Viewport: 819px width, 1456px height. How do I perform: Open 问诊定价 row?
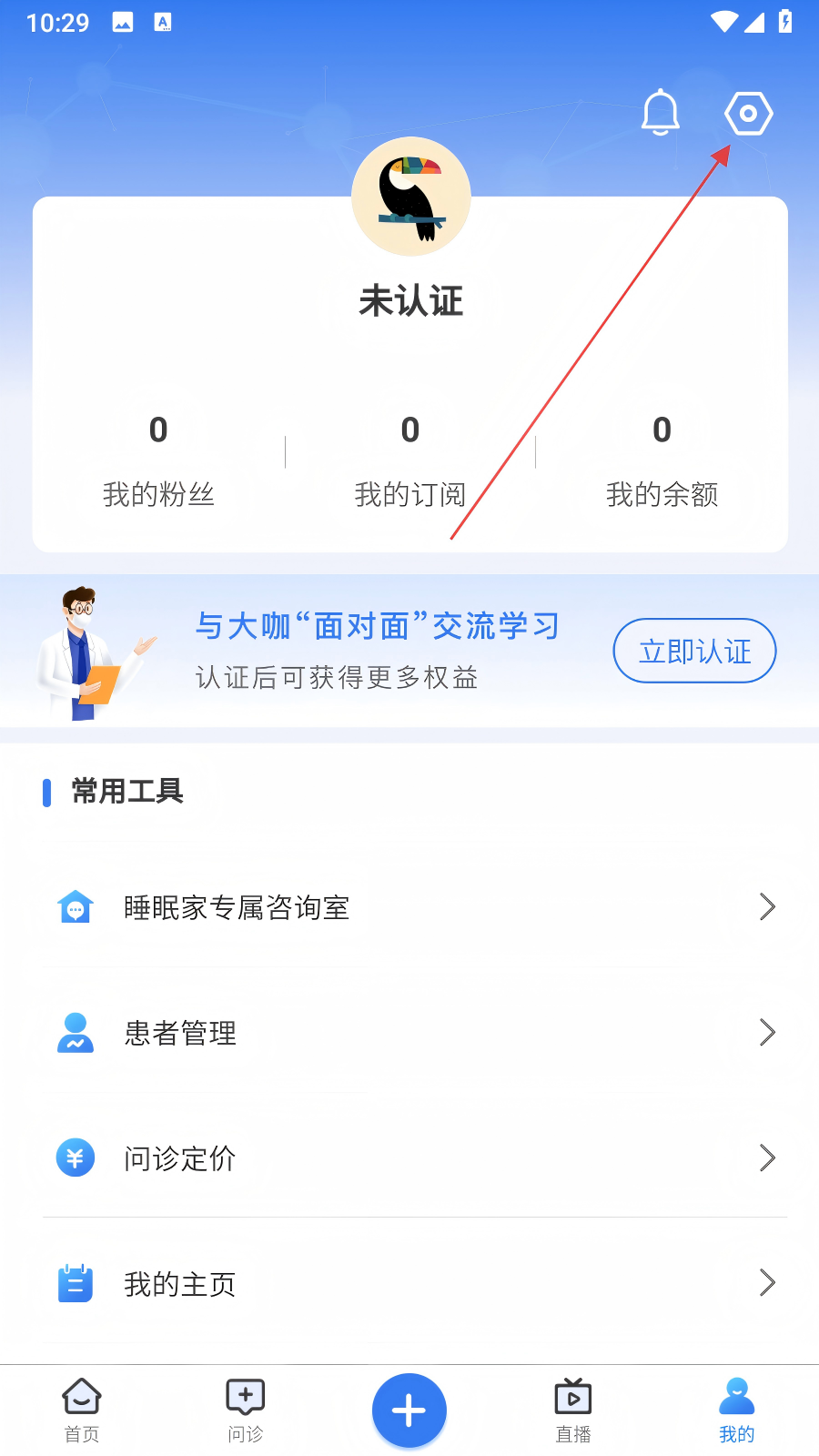[409, 1158]
